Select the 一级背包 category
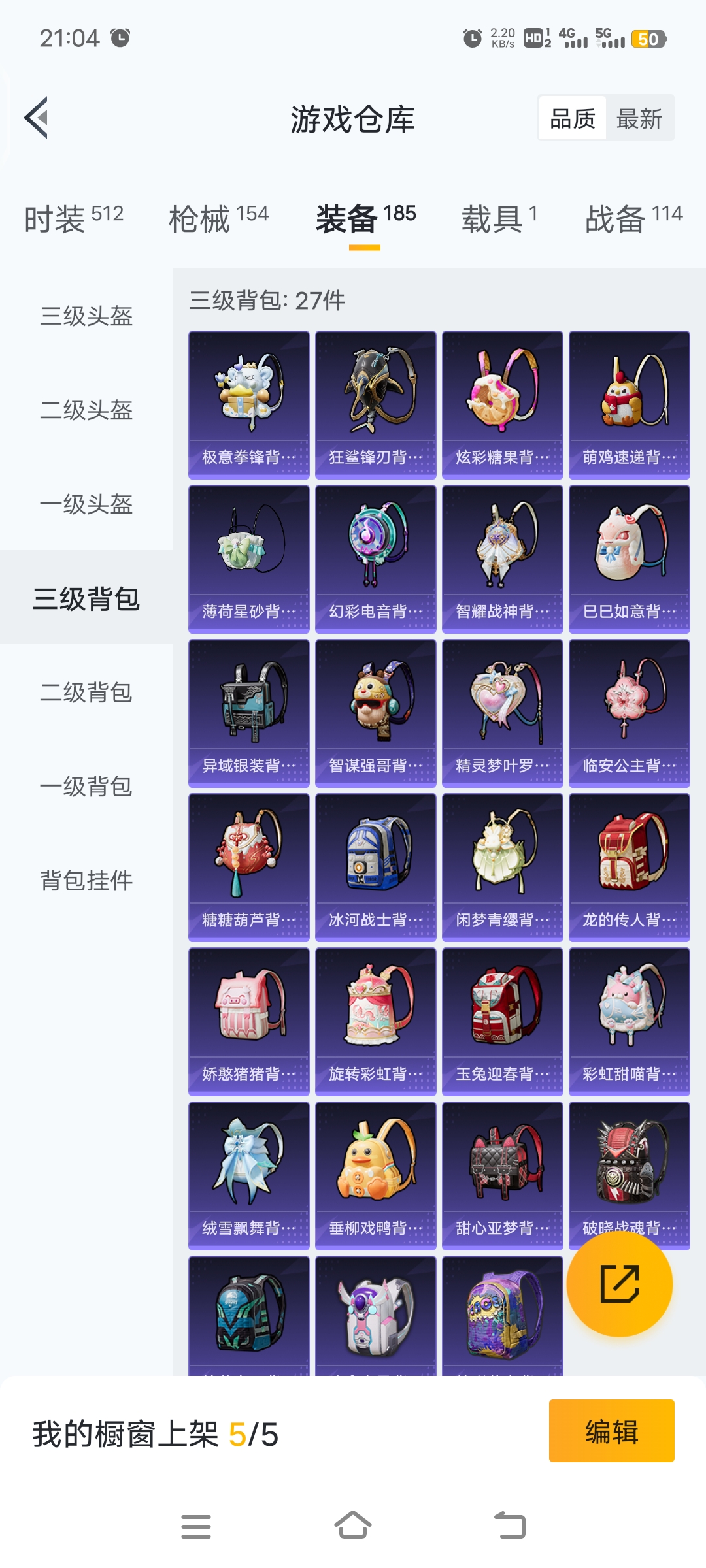 (86, 787)
